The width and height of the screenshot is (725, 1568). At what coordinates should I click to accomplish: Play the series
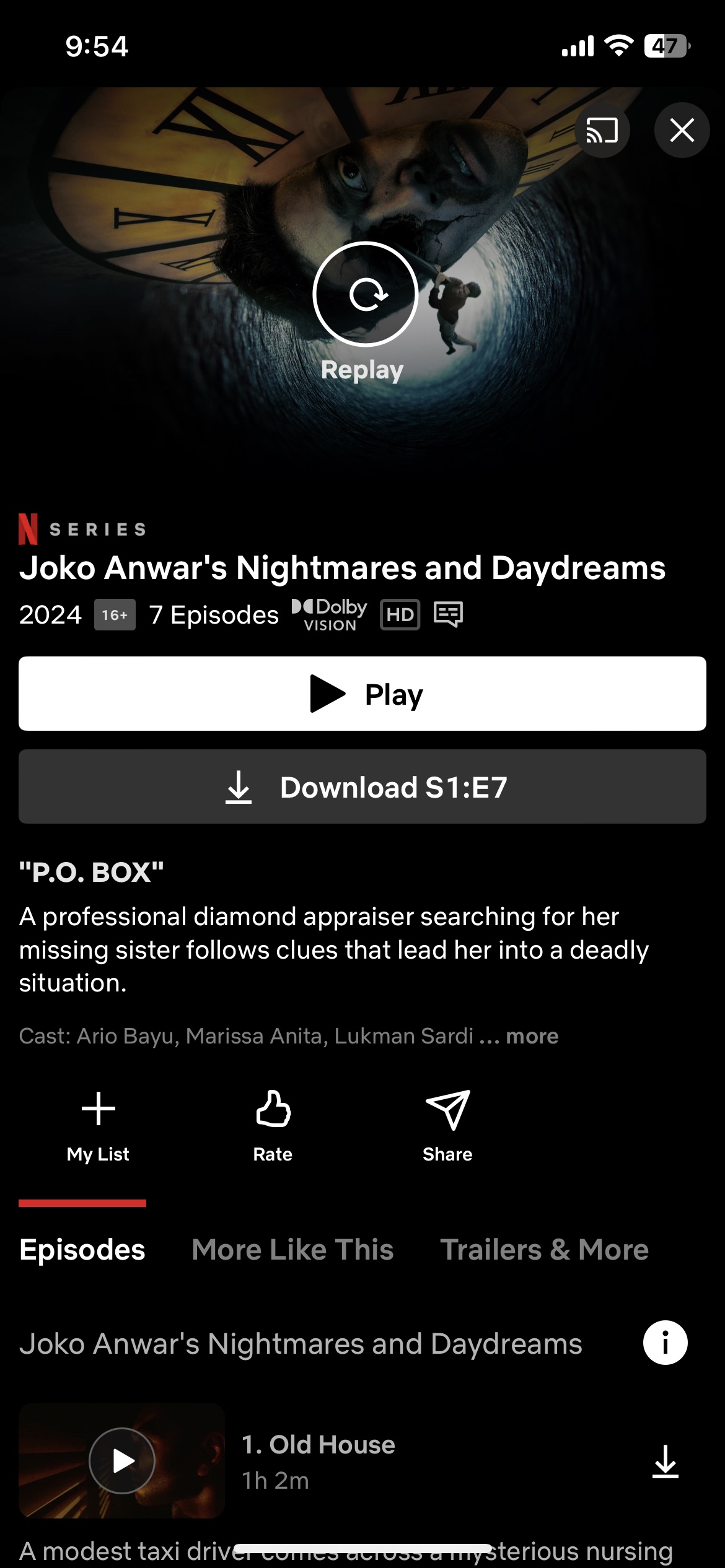pyautogui.click(x=362, y=694)
